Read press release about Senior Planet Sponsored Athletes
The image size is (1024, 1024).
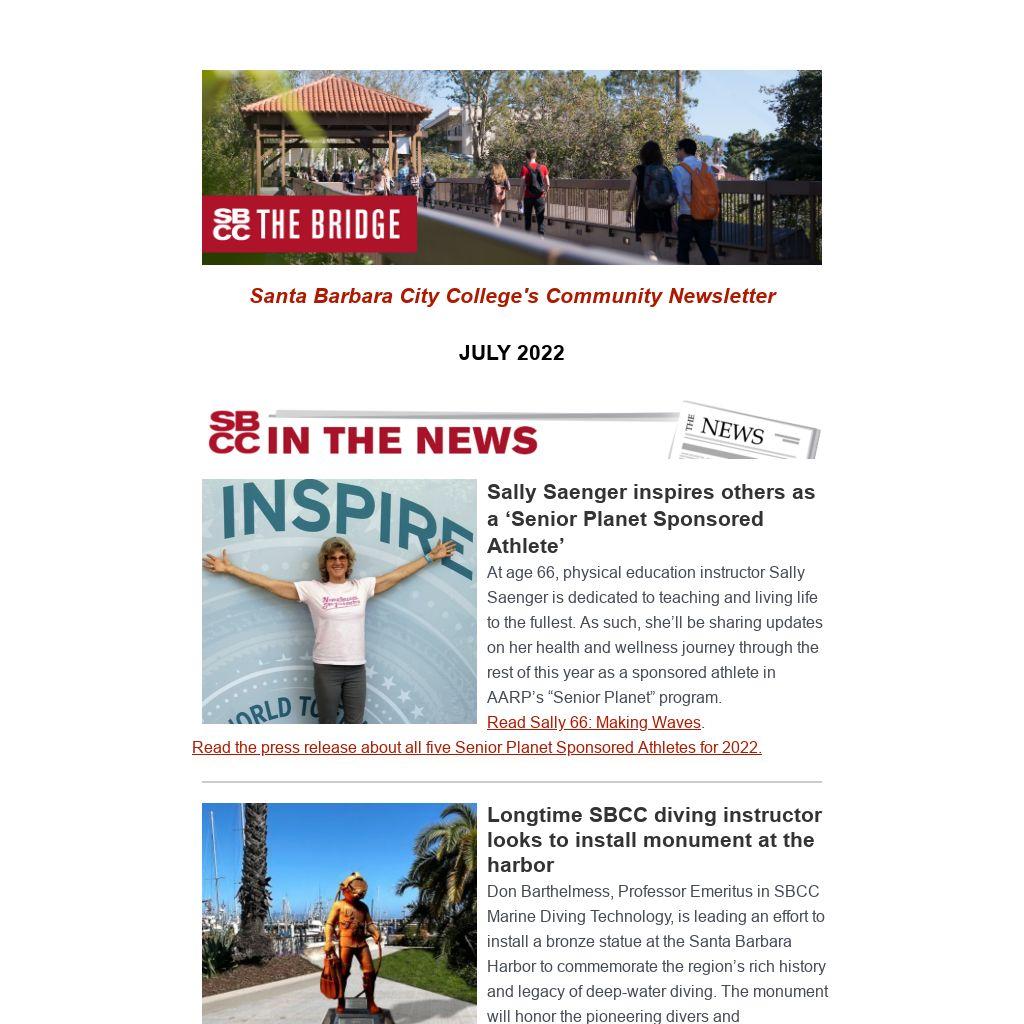click(476, 747)
